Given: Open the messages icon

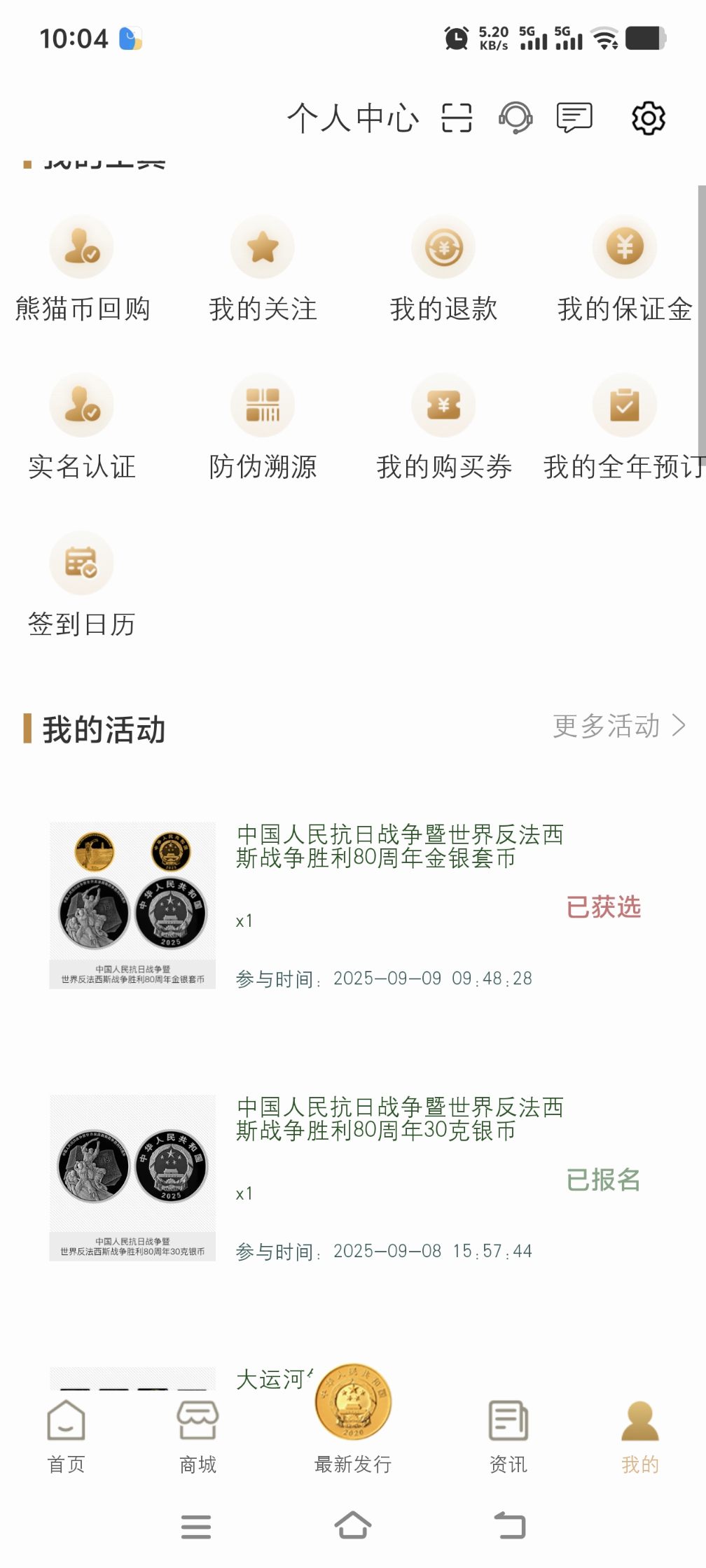Looking at the screenshot, I should pyautogui.click(x=574, y=118).
